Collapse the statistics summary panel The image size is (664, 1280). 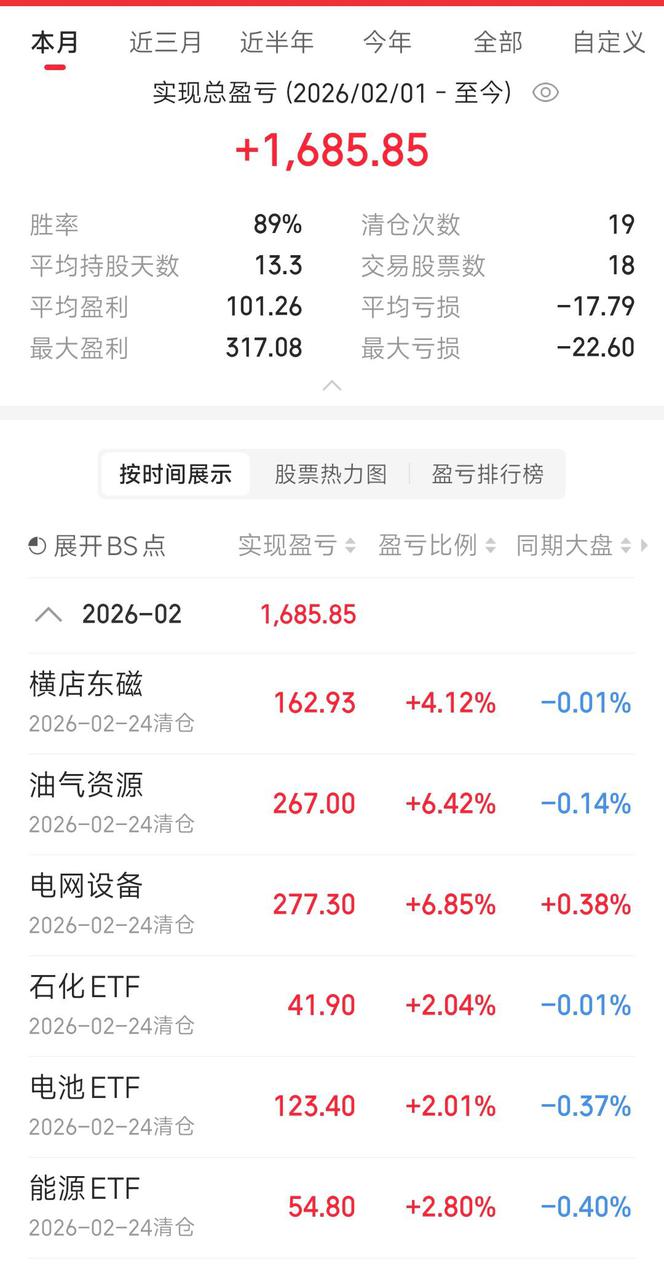tap(332, 386)
